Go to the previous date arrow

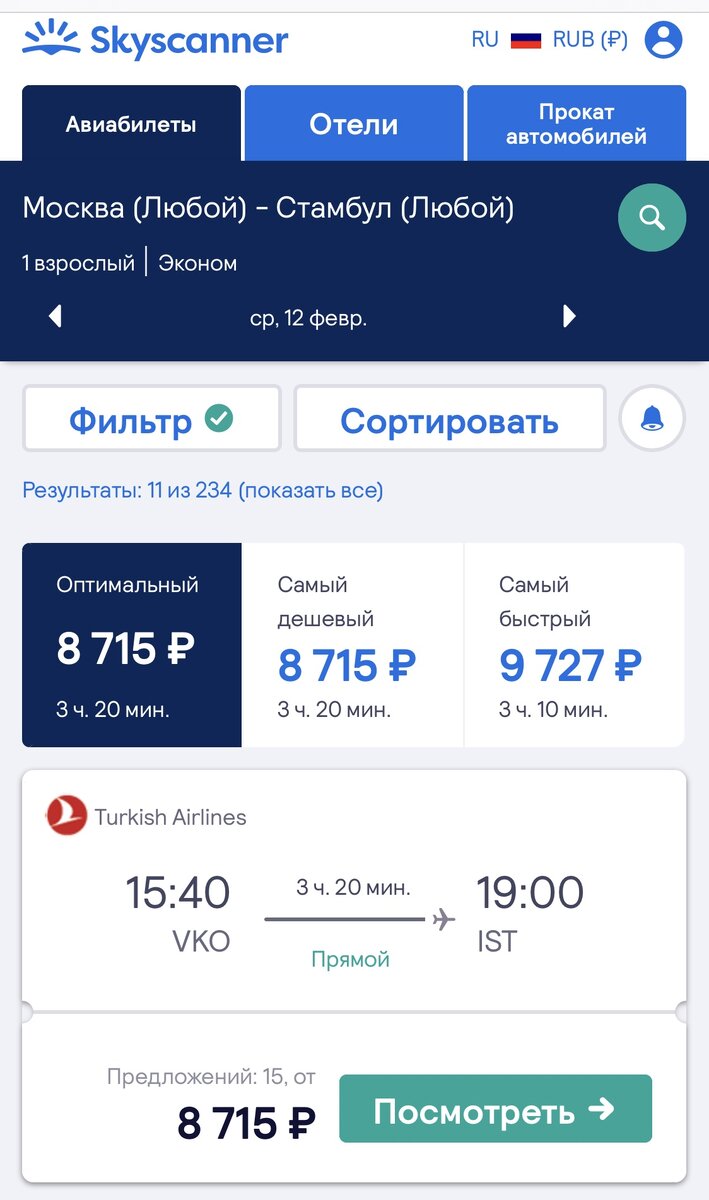pyautogui.click(x=56, y=317)
